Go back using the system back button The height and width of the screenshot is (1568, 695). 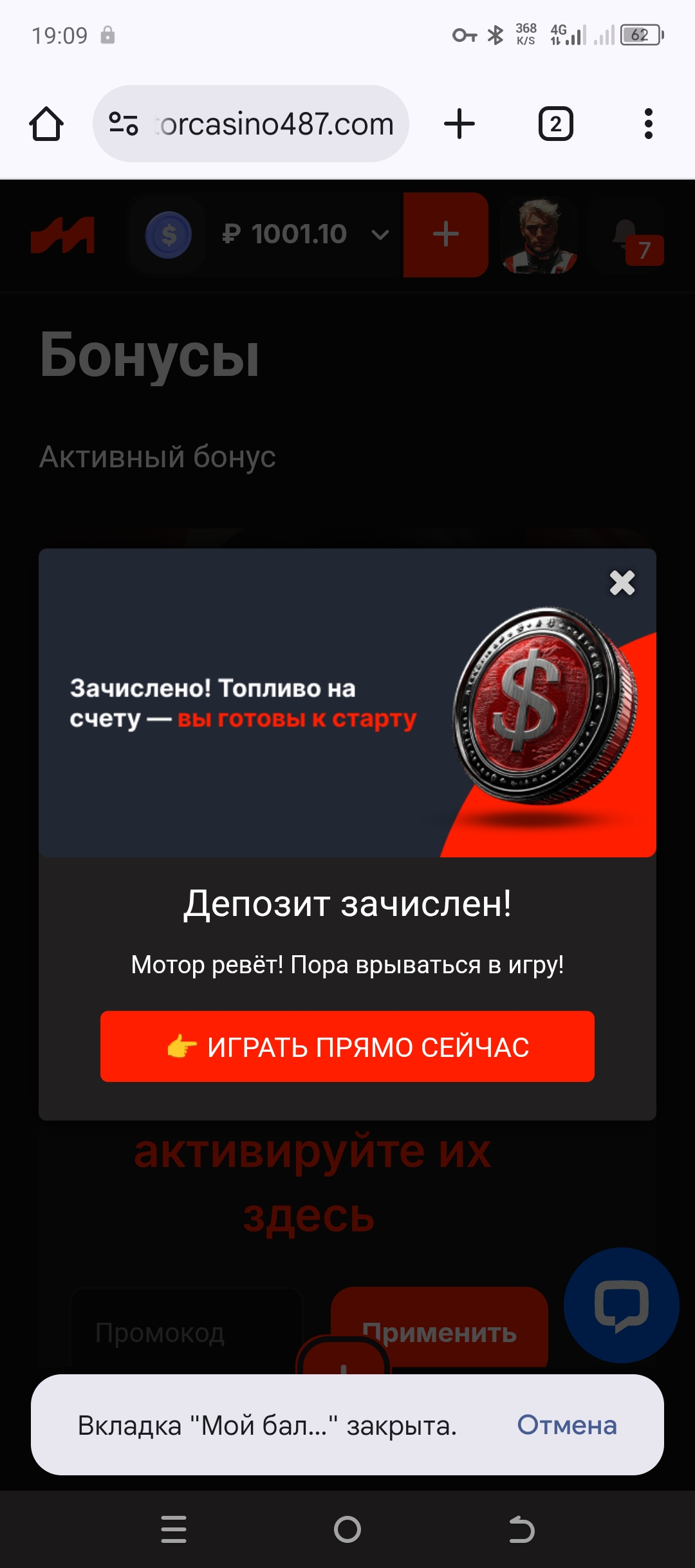521,1529
